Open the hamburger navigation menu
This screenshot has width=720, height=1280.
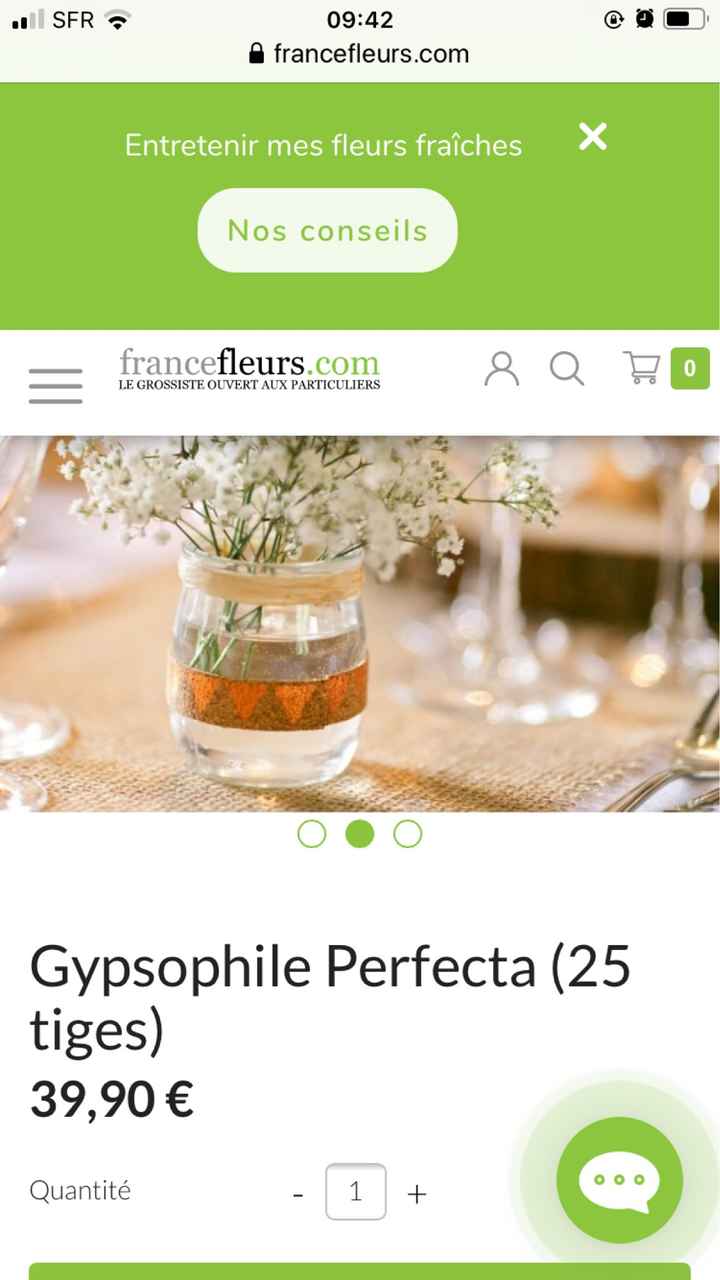tap(55, 384)
